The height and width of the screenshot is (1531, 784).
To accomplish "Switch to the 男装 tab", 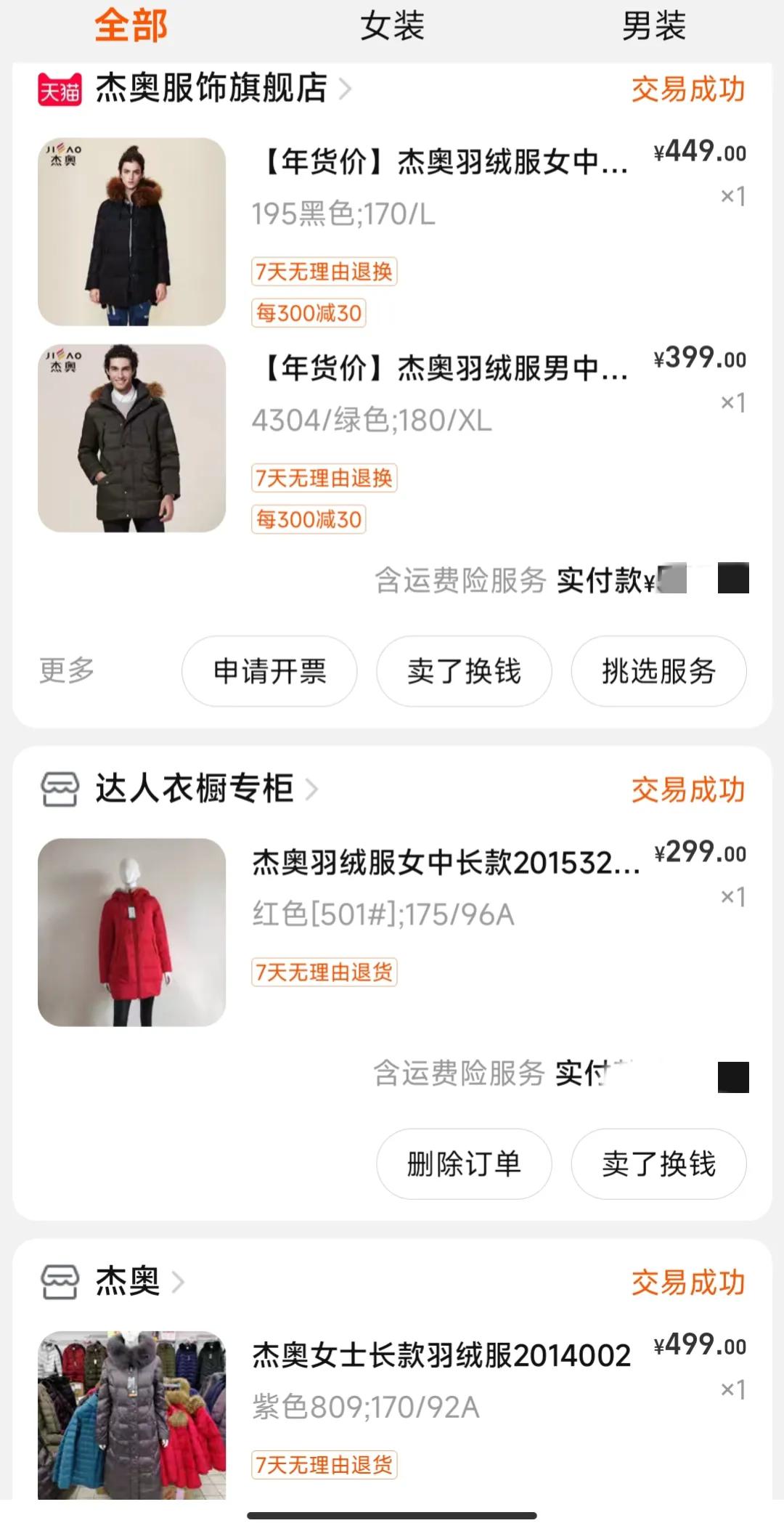I will [x=653, y=27].
